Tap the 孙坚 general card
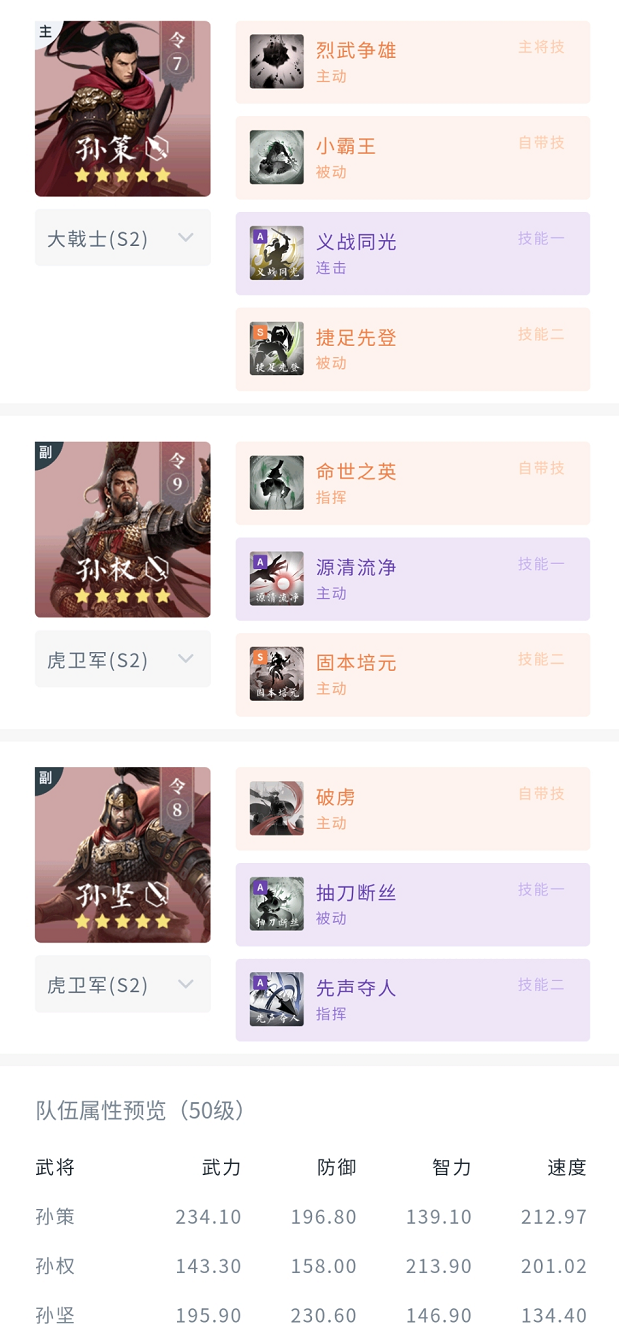 (123, 854)
